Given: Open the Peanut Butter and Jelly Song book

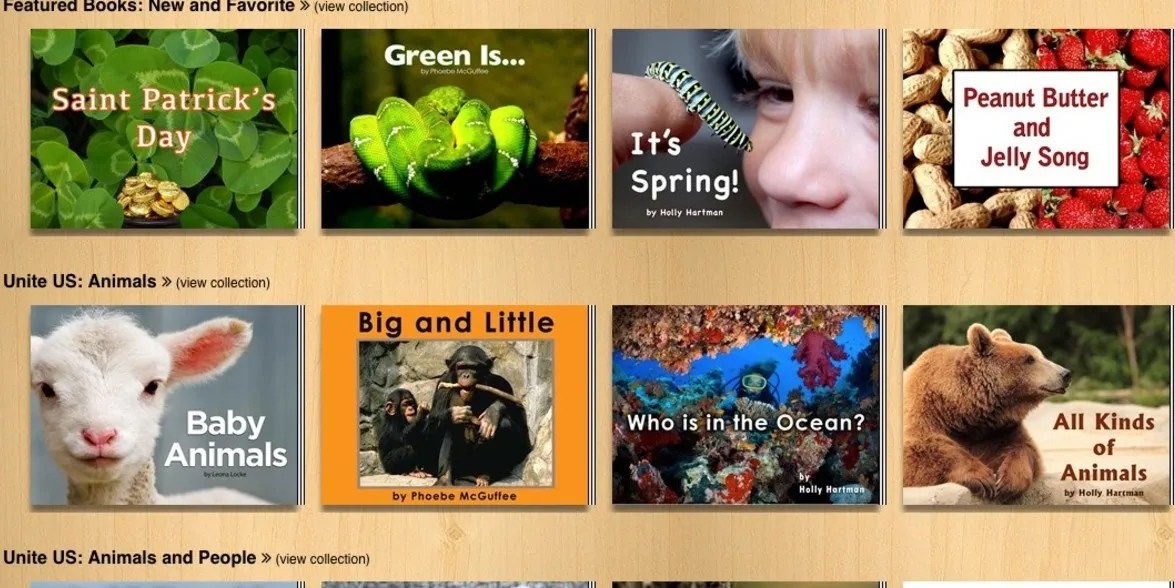Looking at the screenshot, I should (1036, 128).
